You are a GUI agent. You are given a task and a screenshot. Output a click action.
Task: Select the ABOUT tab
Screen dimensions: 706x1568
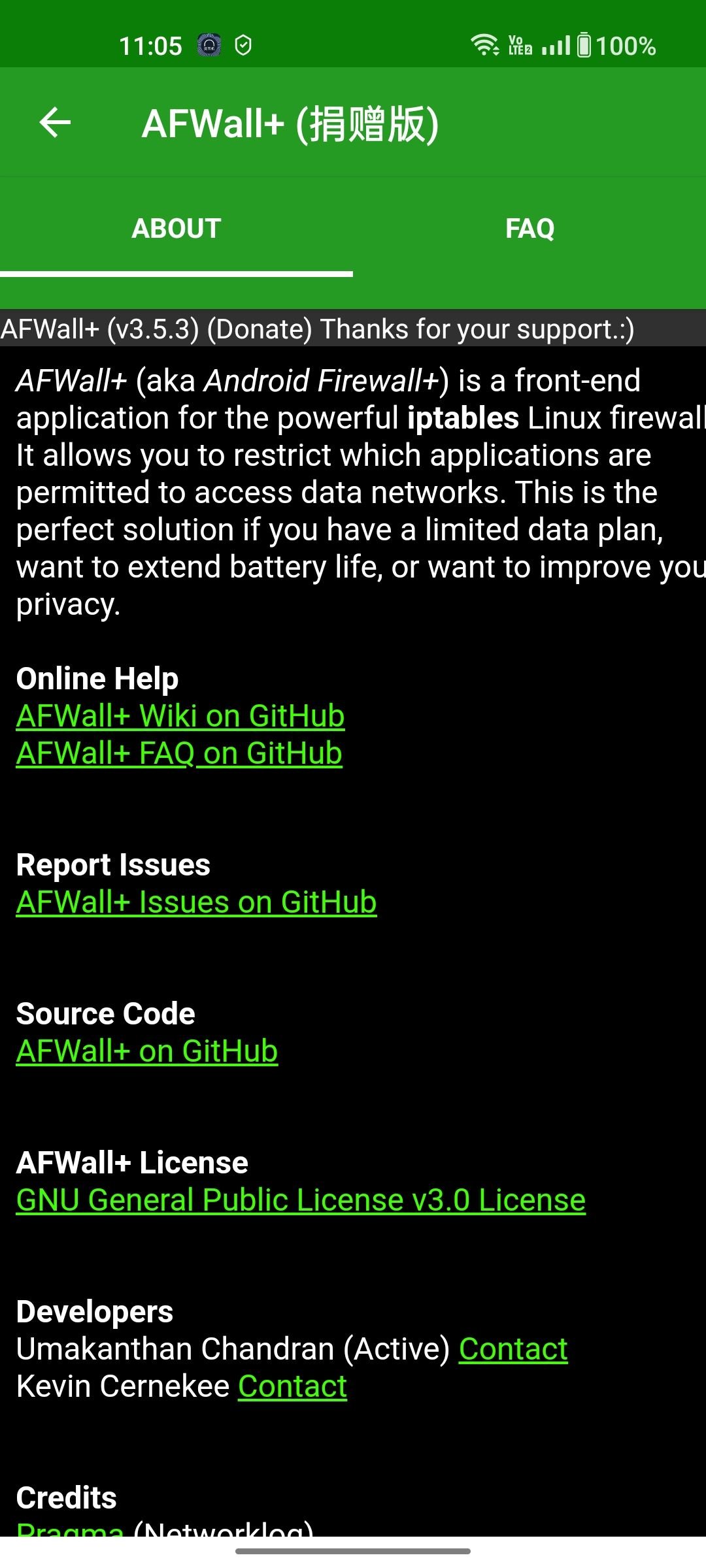[176, 229]
